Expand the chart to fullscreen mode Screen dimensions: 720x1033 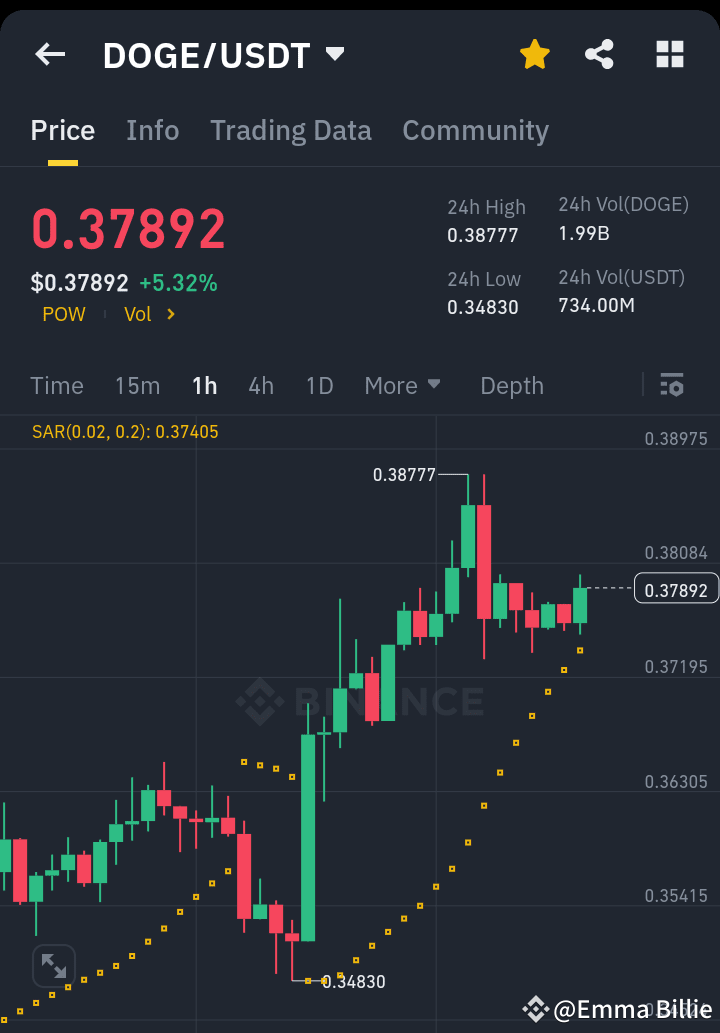point(54,966)
